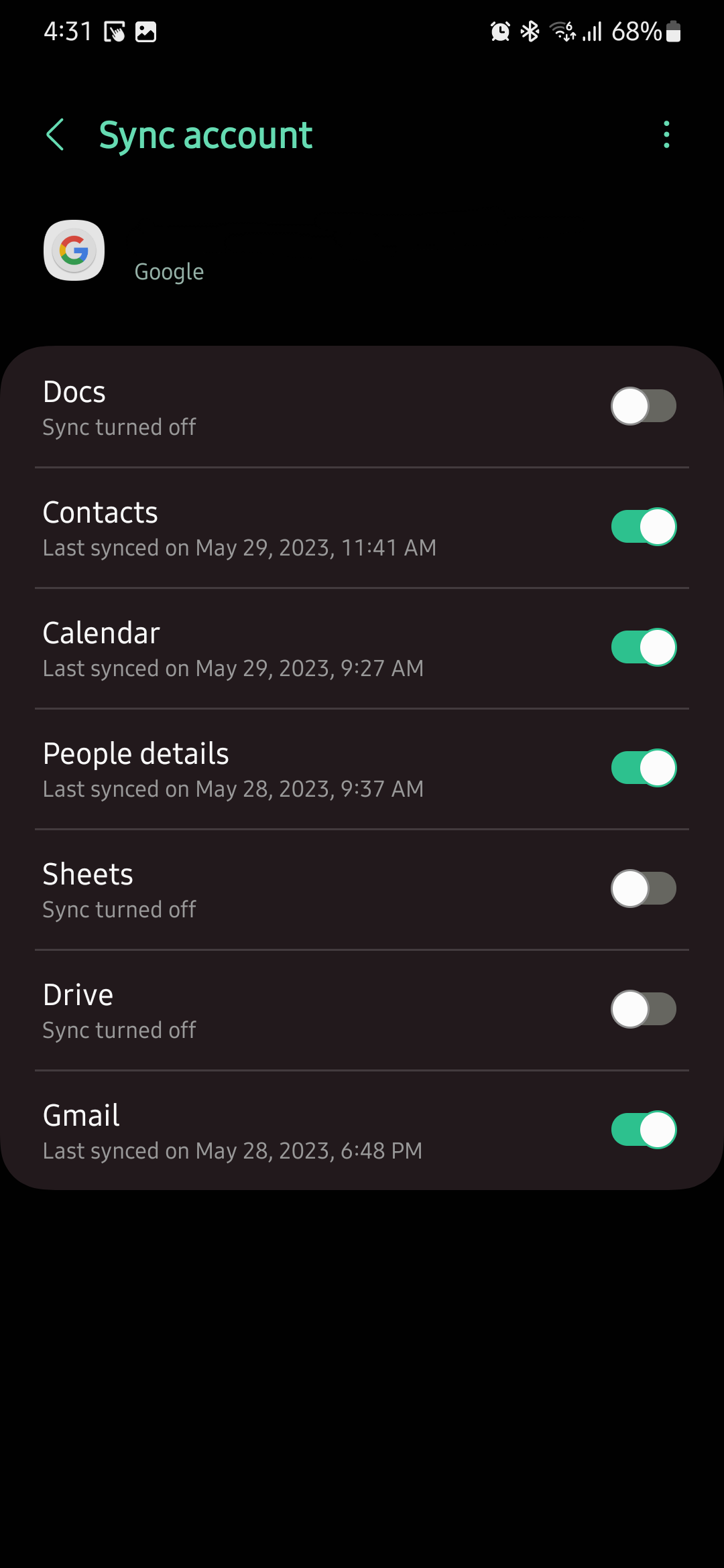Turn off Contacts sync
The height and width of the screenshot is (1568, 724).
(643, 527)
